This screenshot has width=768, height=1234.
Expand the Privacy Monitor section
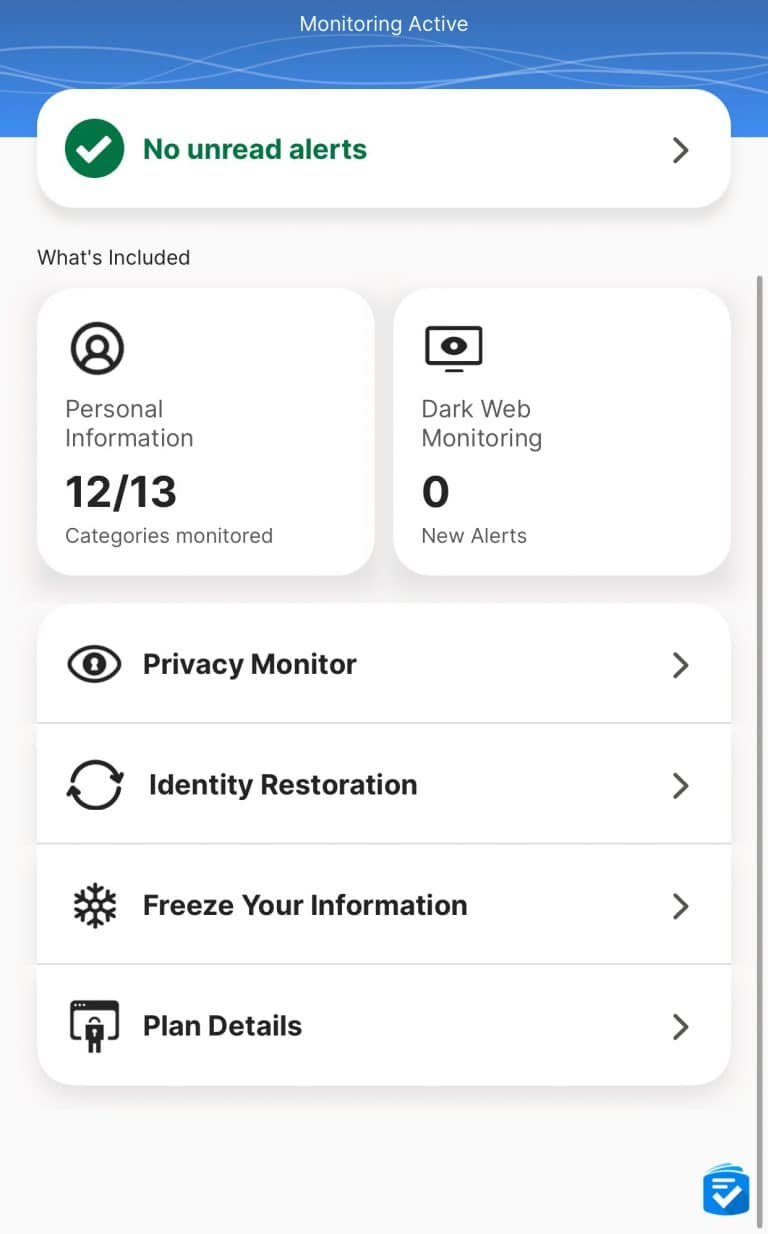[x=681, y=664]
